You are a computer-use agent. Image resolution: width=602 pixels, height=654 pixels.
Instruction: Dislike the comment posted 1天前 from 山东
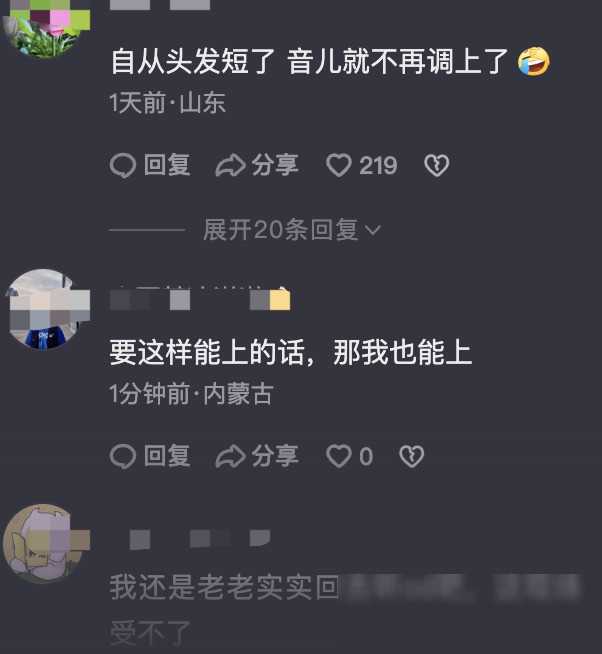(436, 165)
